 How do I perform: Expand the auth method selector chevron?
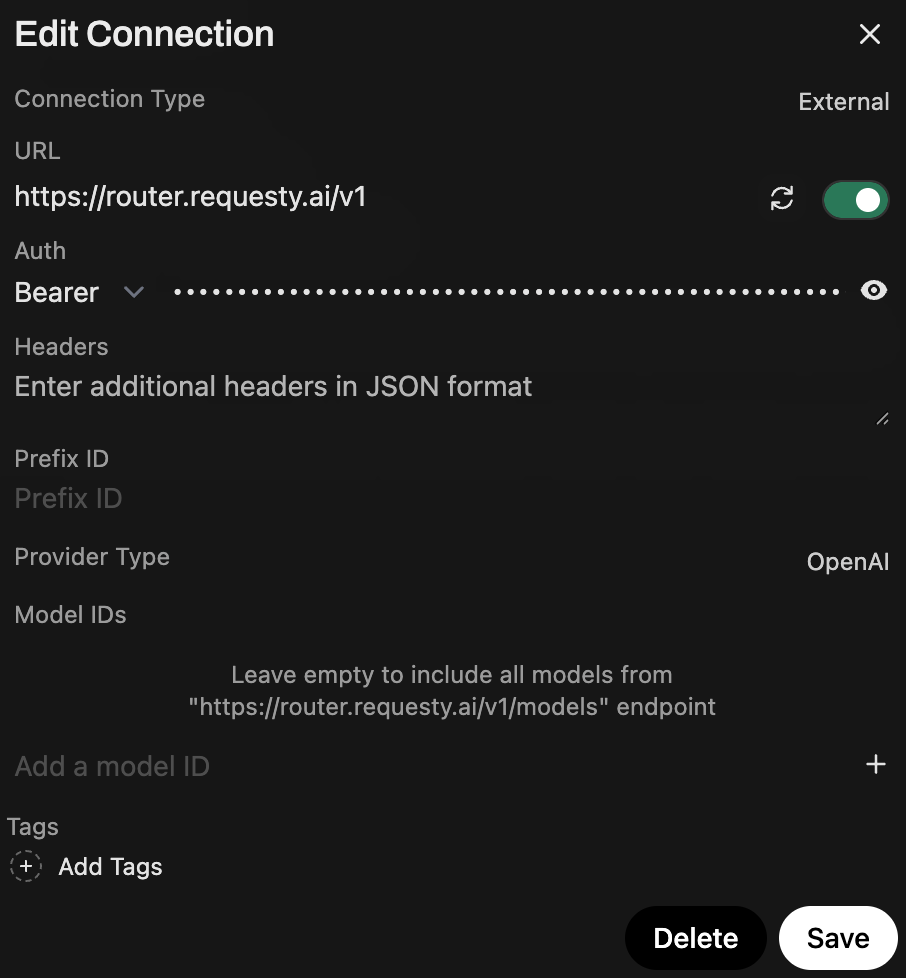(134, 292)
